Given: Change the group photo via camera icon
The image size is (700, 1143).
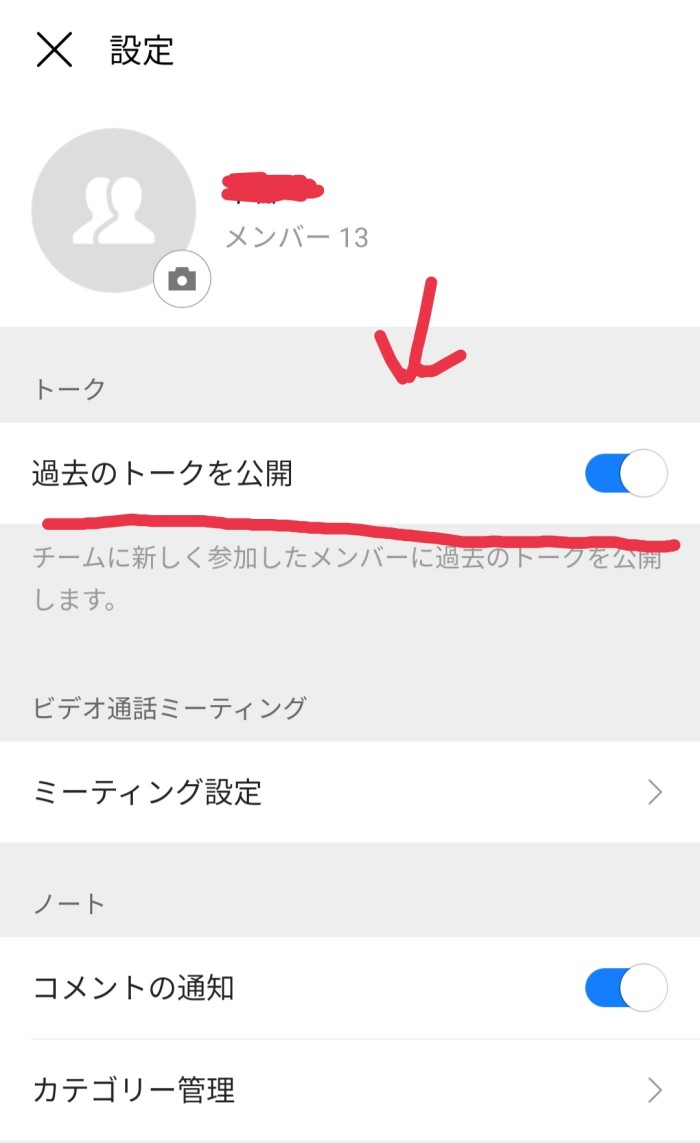Looking at the screenshot, I should pyautogui.click(x=182, y=279).
